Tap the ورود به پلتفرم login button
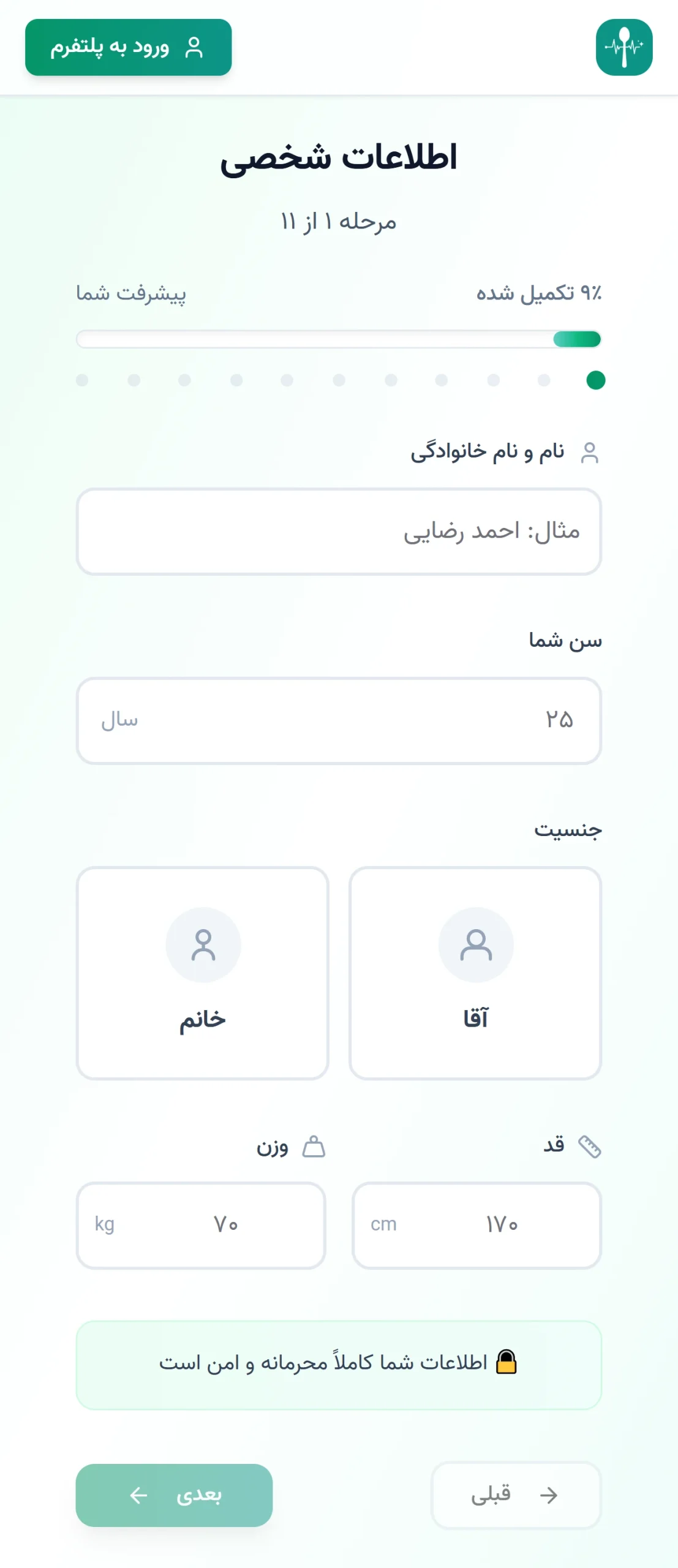 128,47
